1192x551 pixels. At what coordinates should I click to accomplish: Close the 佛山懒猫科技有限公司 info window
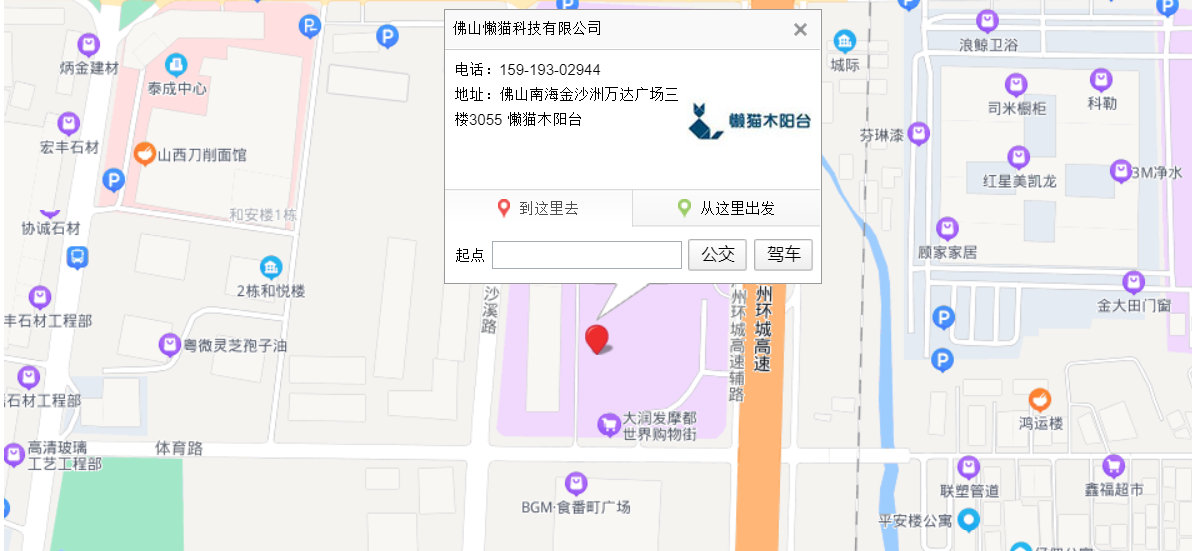coord(800,30)
